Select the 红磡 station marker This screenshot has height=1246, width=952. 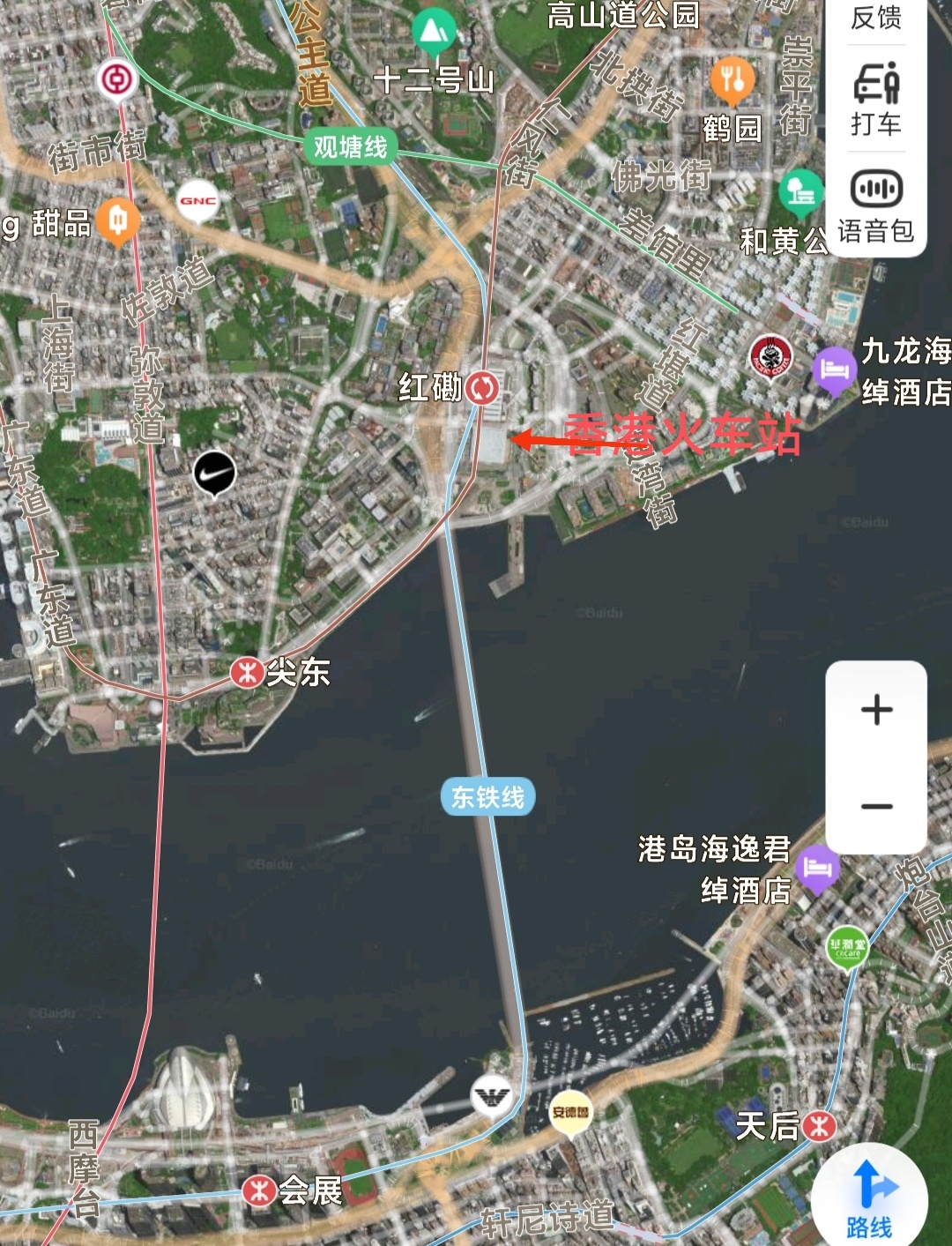(x=482, y=388)
